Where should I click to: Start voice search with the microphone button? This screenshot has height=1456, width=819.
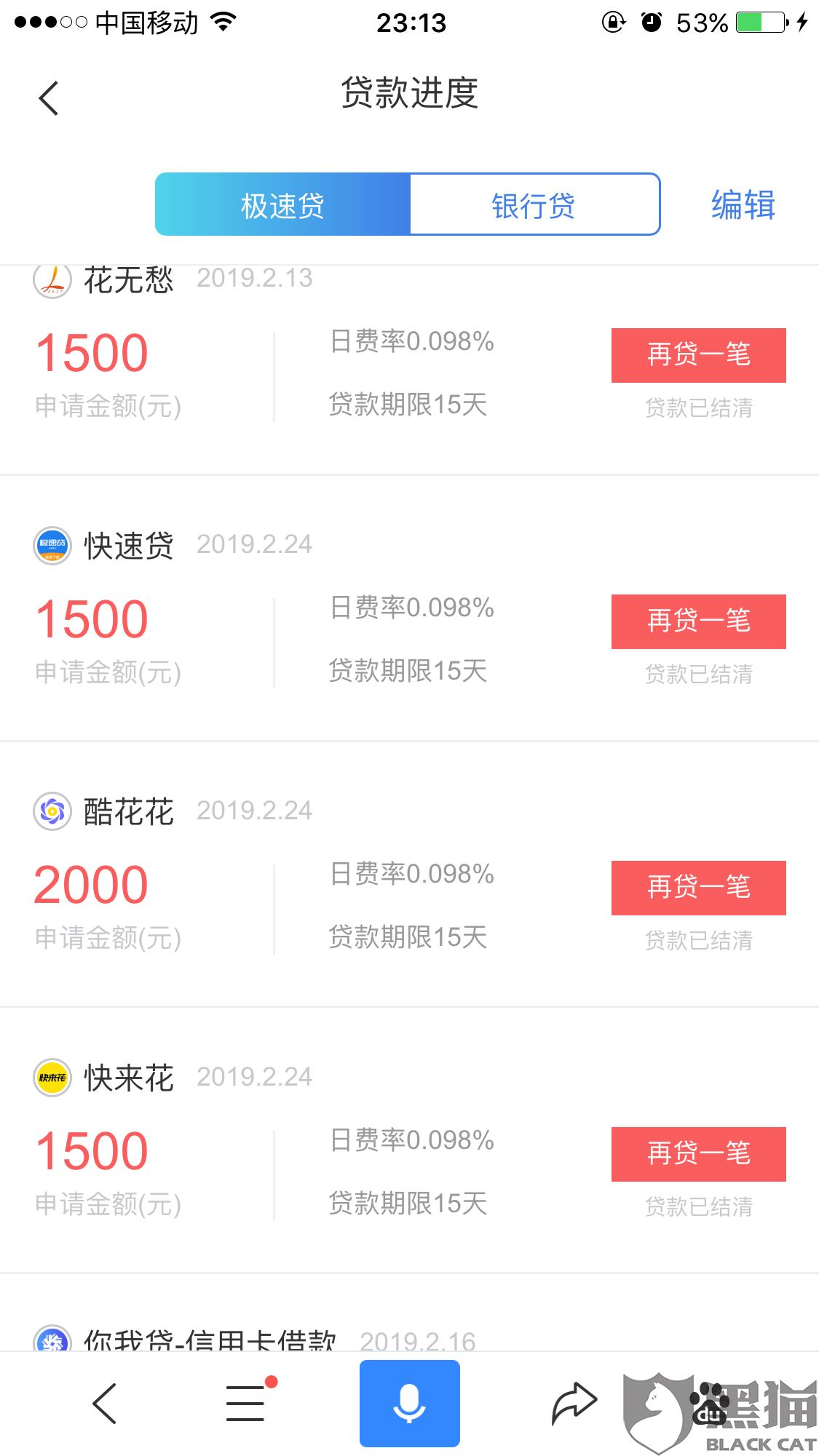pos(409,1403)
